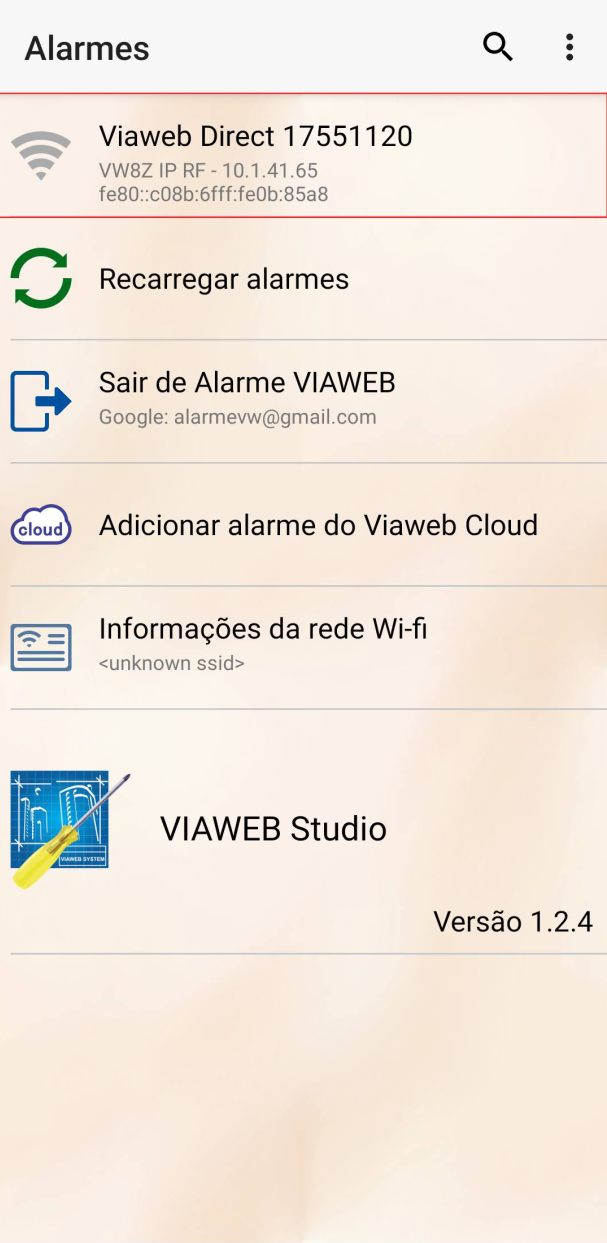Viewport: 607px width, 1243px height.
Task: Choose Adicionar alarme do Viaweb Cloud
Action: click(x=303, y=525)
